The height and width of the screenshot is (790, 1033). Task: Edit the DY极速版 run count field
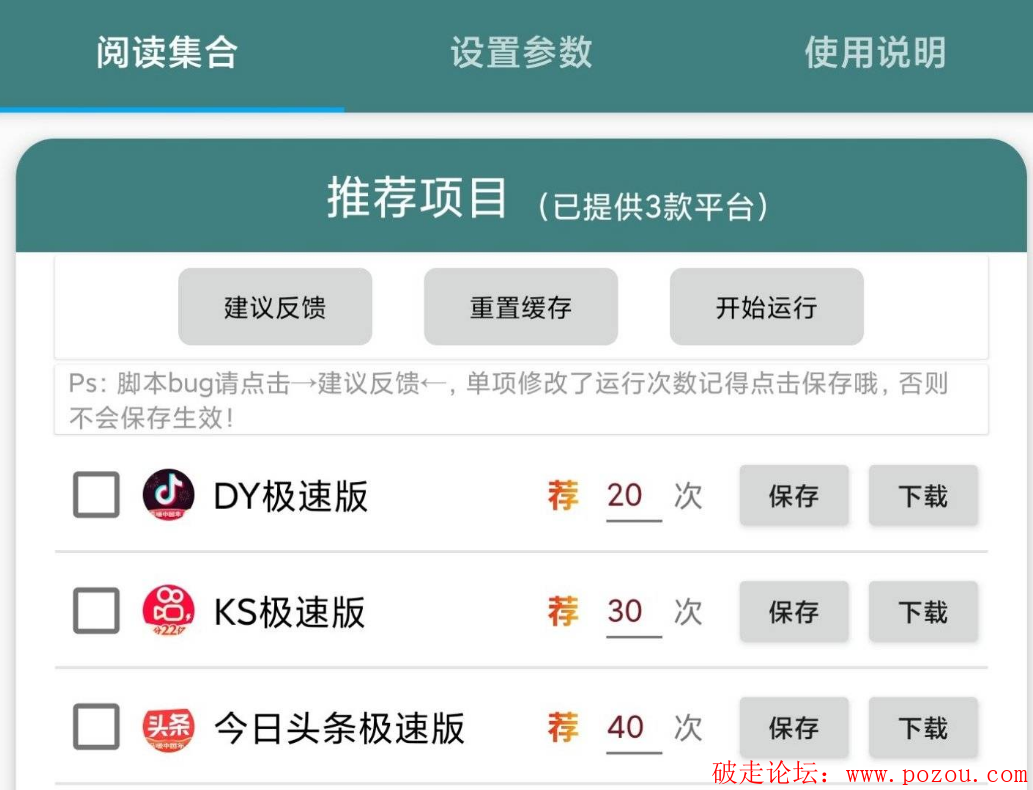click(633, 496)
